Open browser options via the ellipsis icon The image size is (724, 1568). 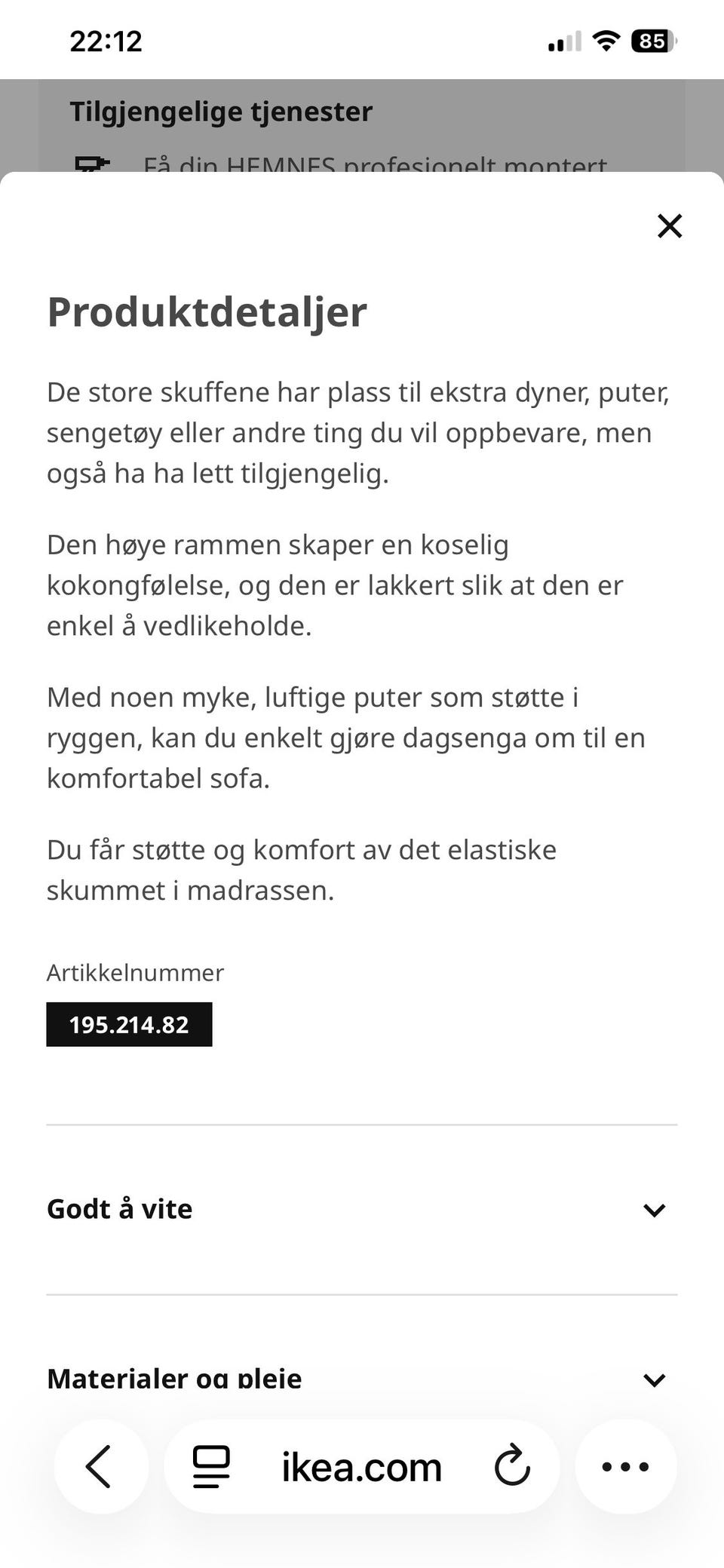point(624,1465)
